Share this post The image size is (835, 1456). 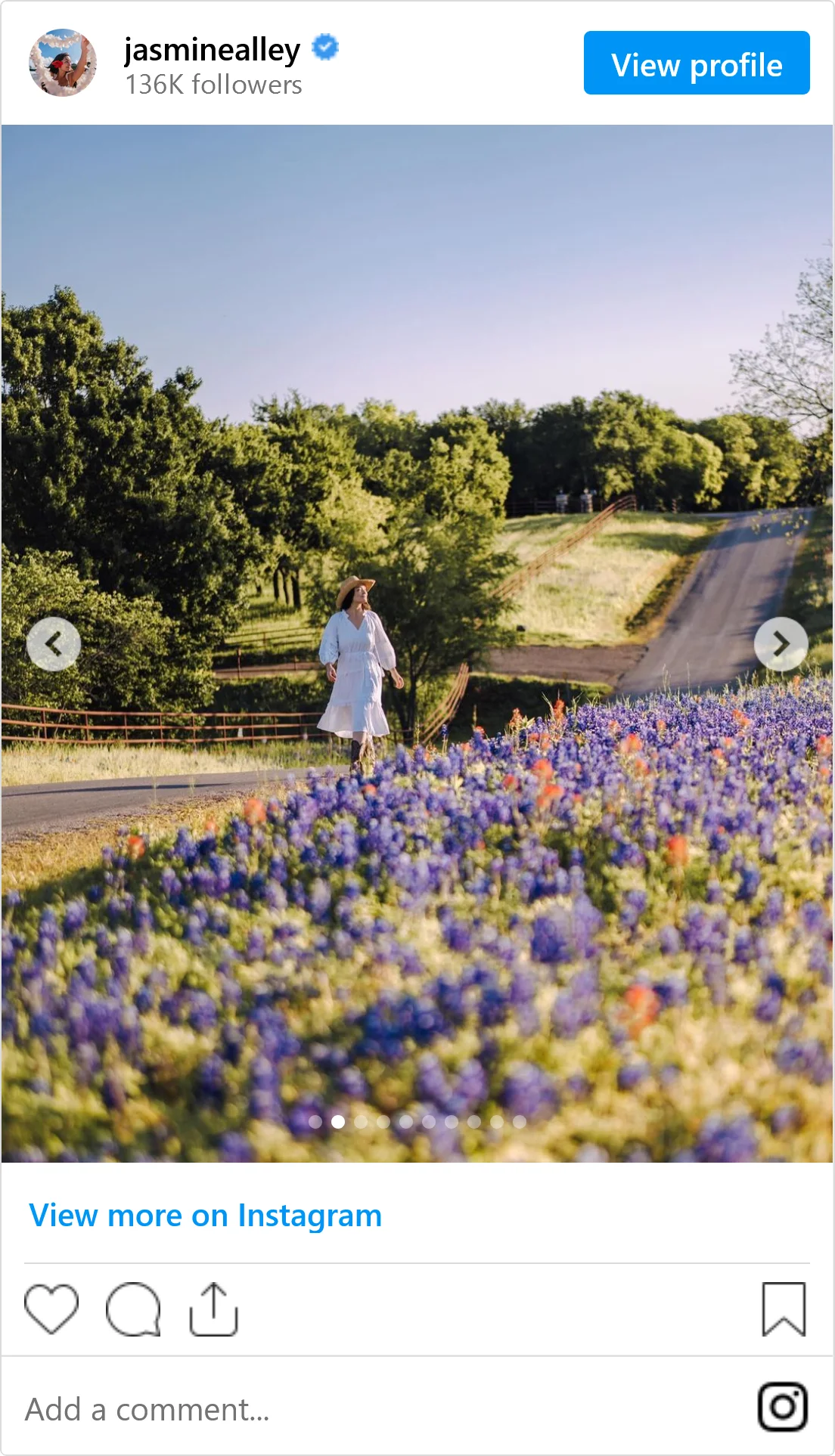coord(213,1309)
